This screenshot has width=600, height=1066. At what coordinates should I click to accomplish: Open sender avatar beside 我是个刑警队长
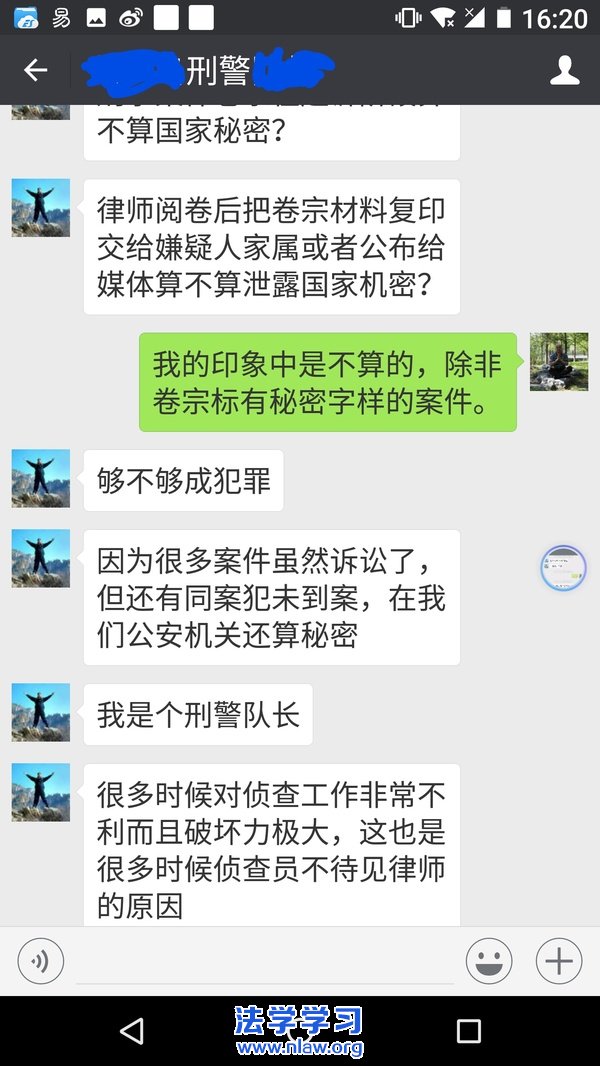pos(41,712)
